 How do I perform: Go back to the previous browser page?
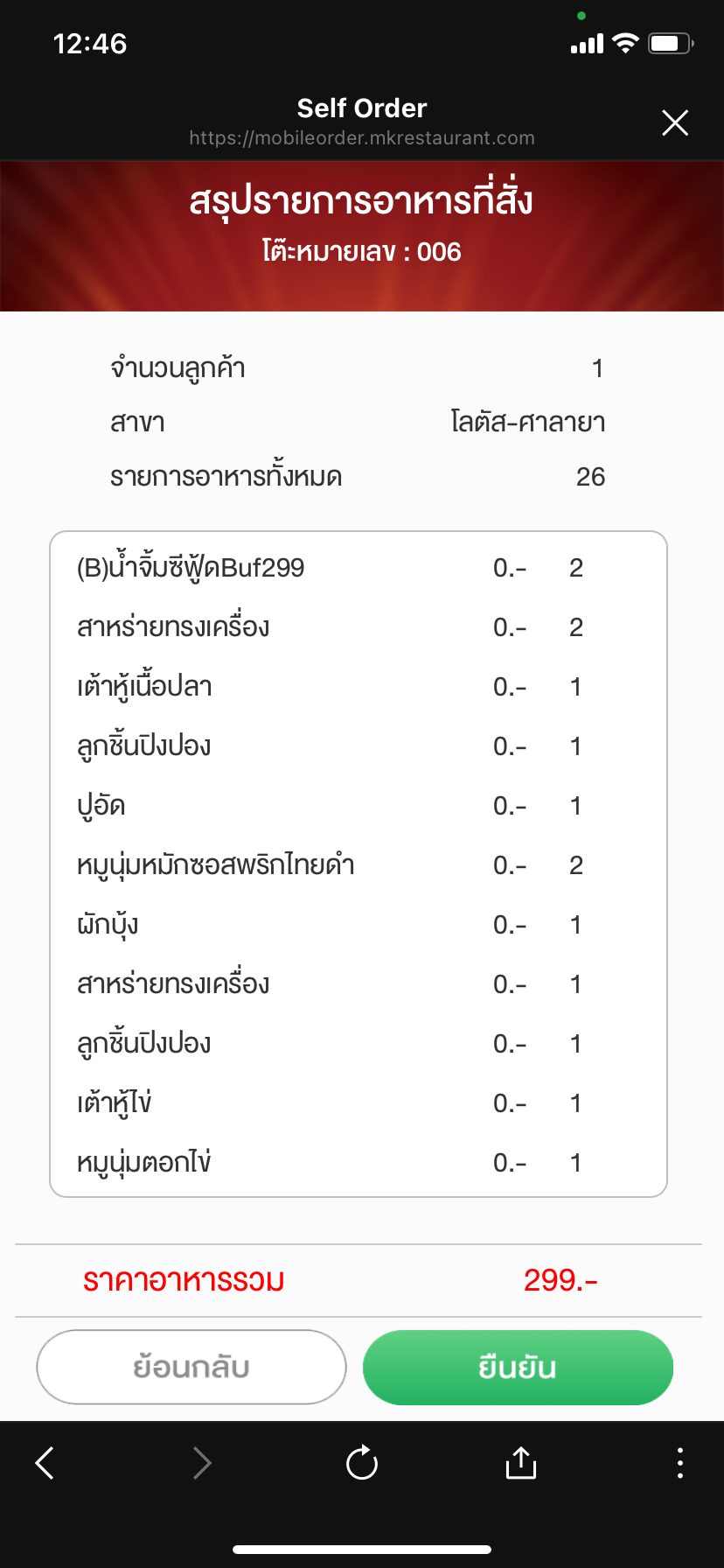click(x=45, y=1462)
